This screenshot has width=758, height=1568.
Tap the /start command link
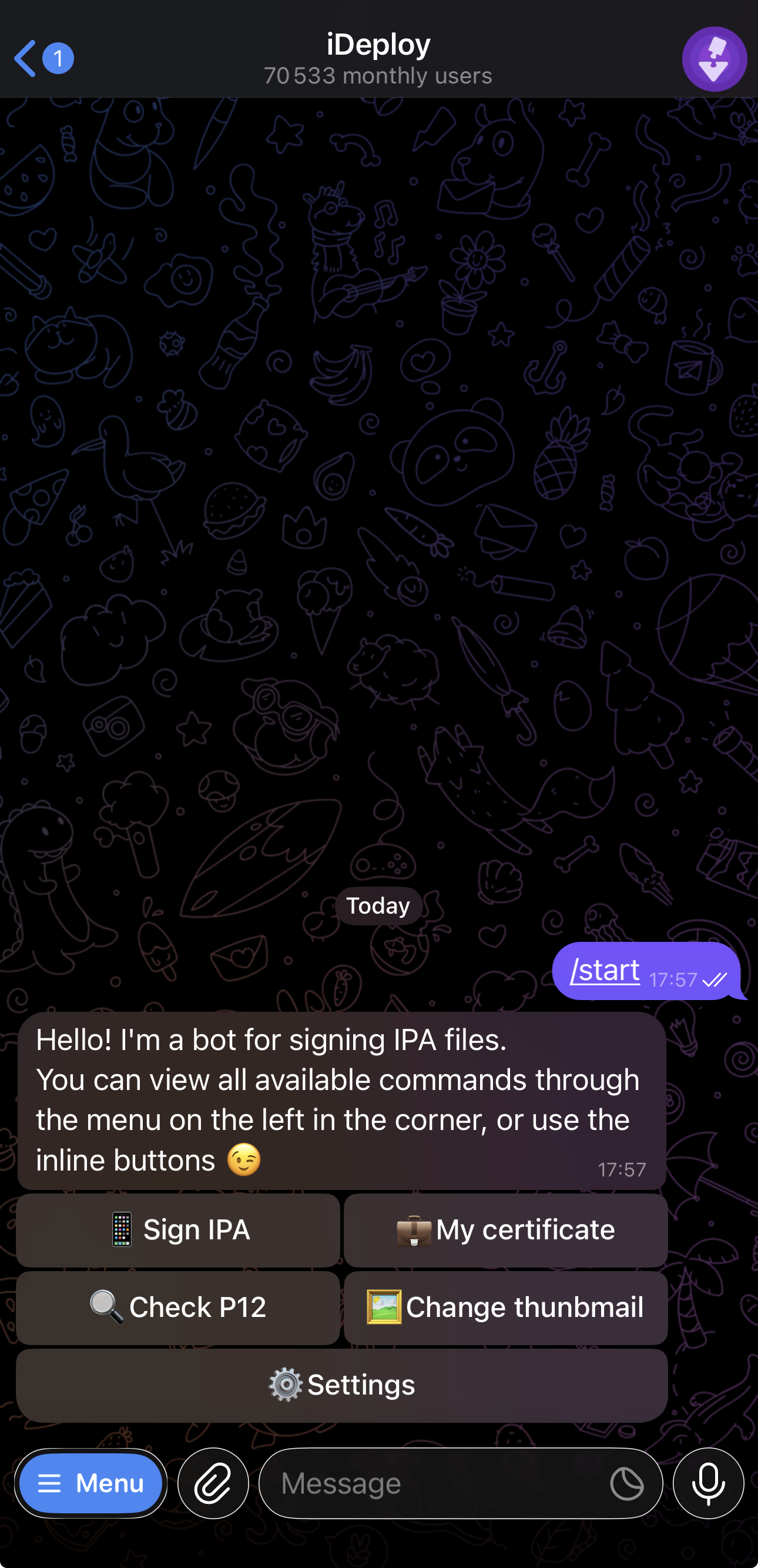(605, 970)
